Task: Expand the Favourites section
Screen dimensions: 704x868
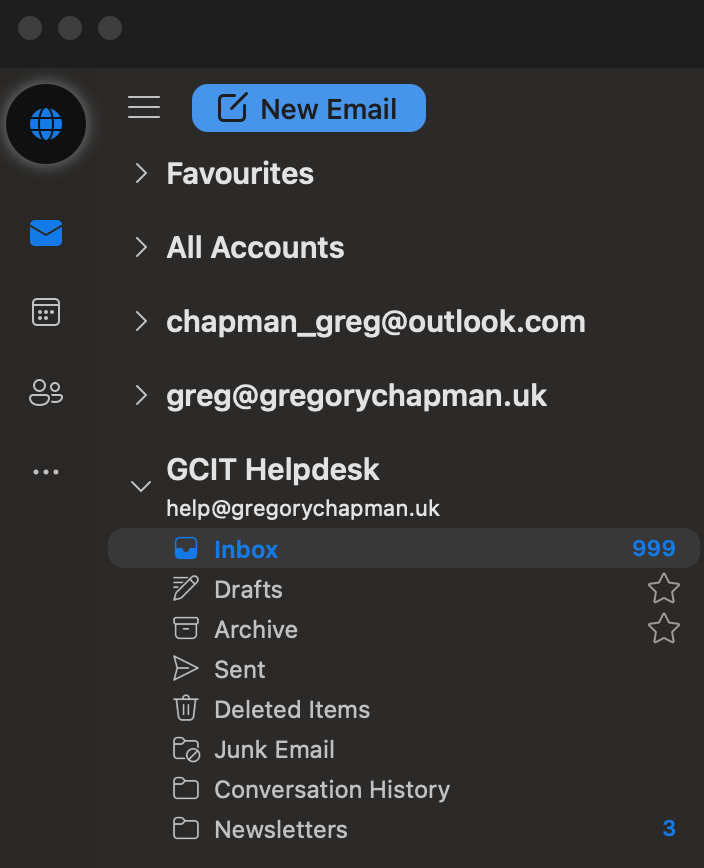Action: coord(142,174)
